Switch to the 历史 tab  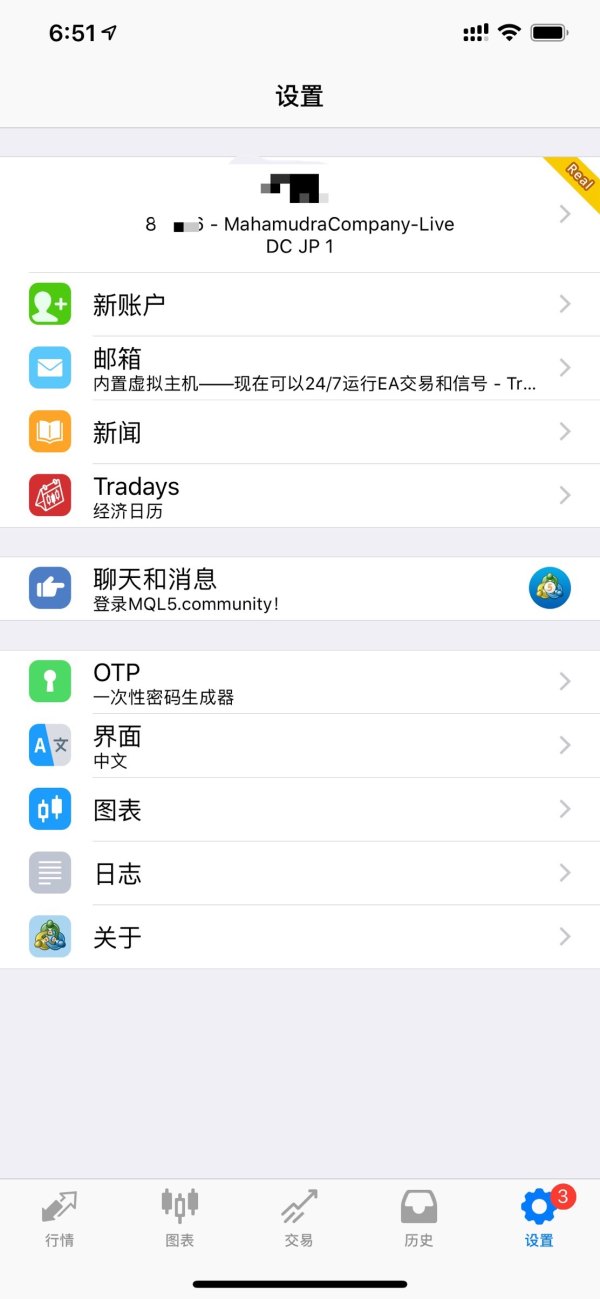419,1219
